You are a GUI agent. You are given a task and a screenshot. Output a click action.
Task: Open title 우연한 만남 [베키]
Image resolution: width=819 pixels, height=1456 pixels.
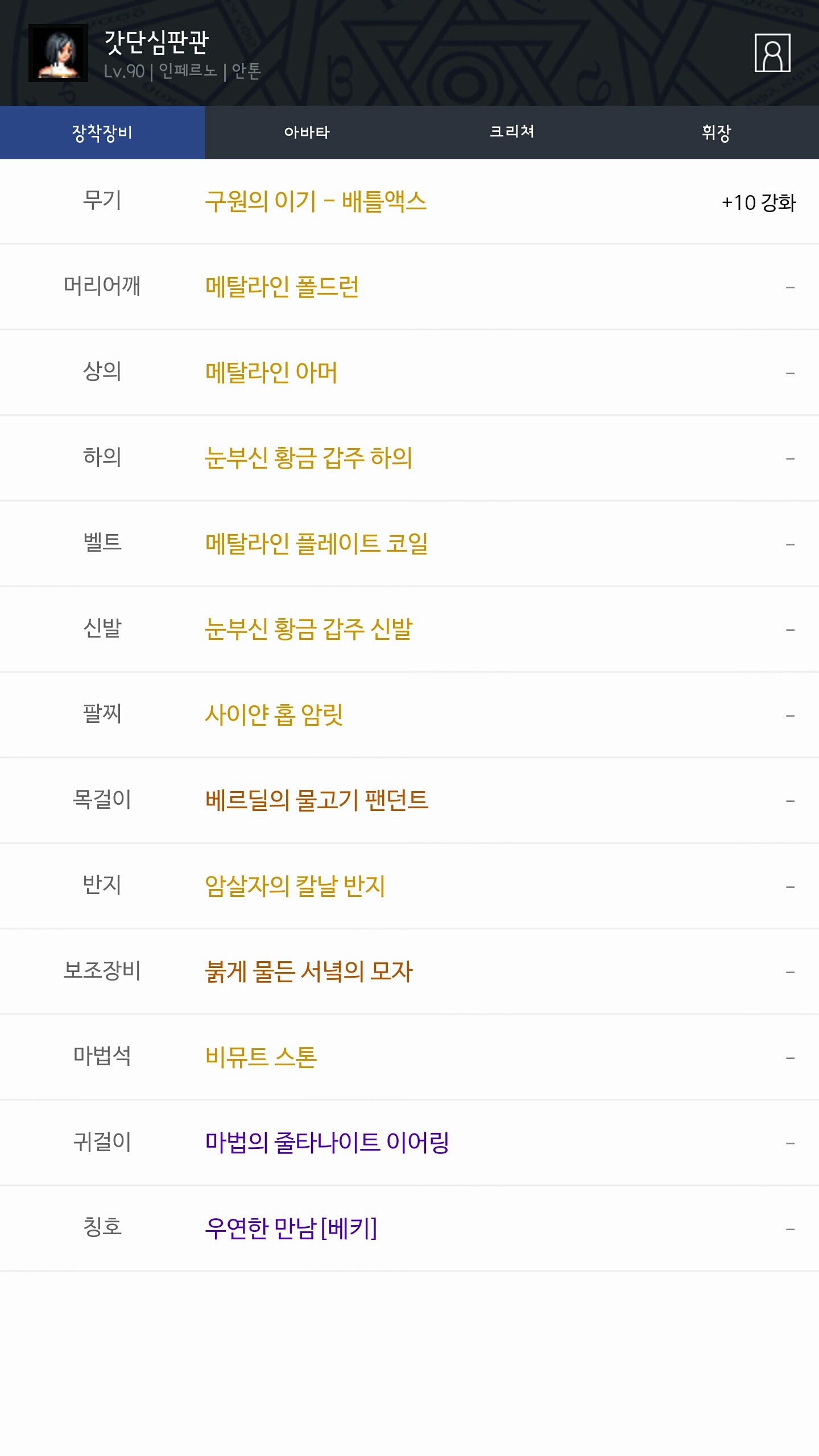point(291,1228)
